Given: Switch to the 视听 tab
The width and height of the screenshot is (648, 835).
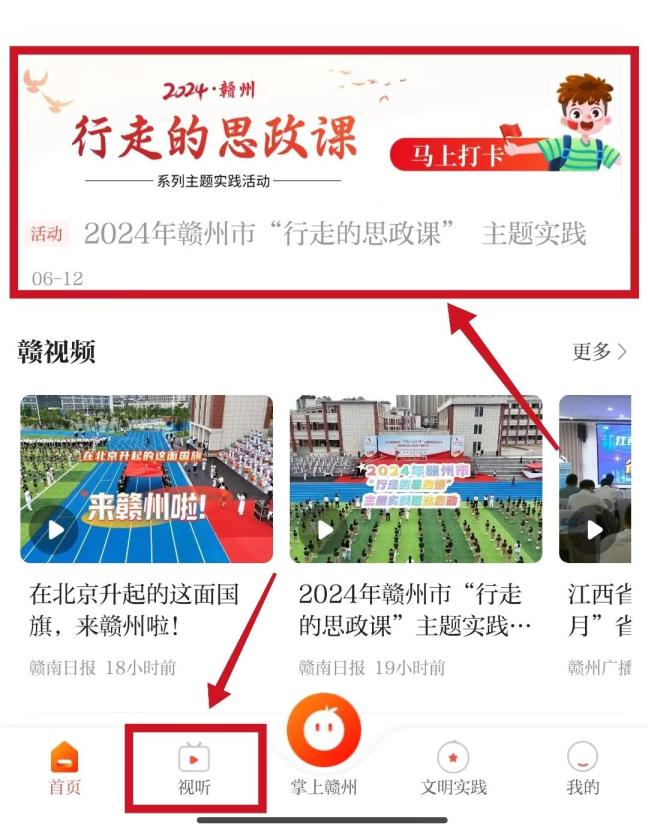Looking at the screenshot, I should 194,769.
